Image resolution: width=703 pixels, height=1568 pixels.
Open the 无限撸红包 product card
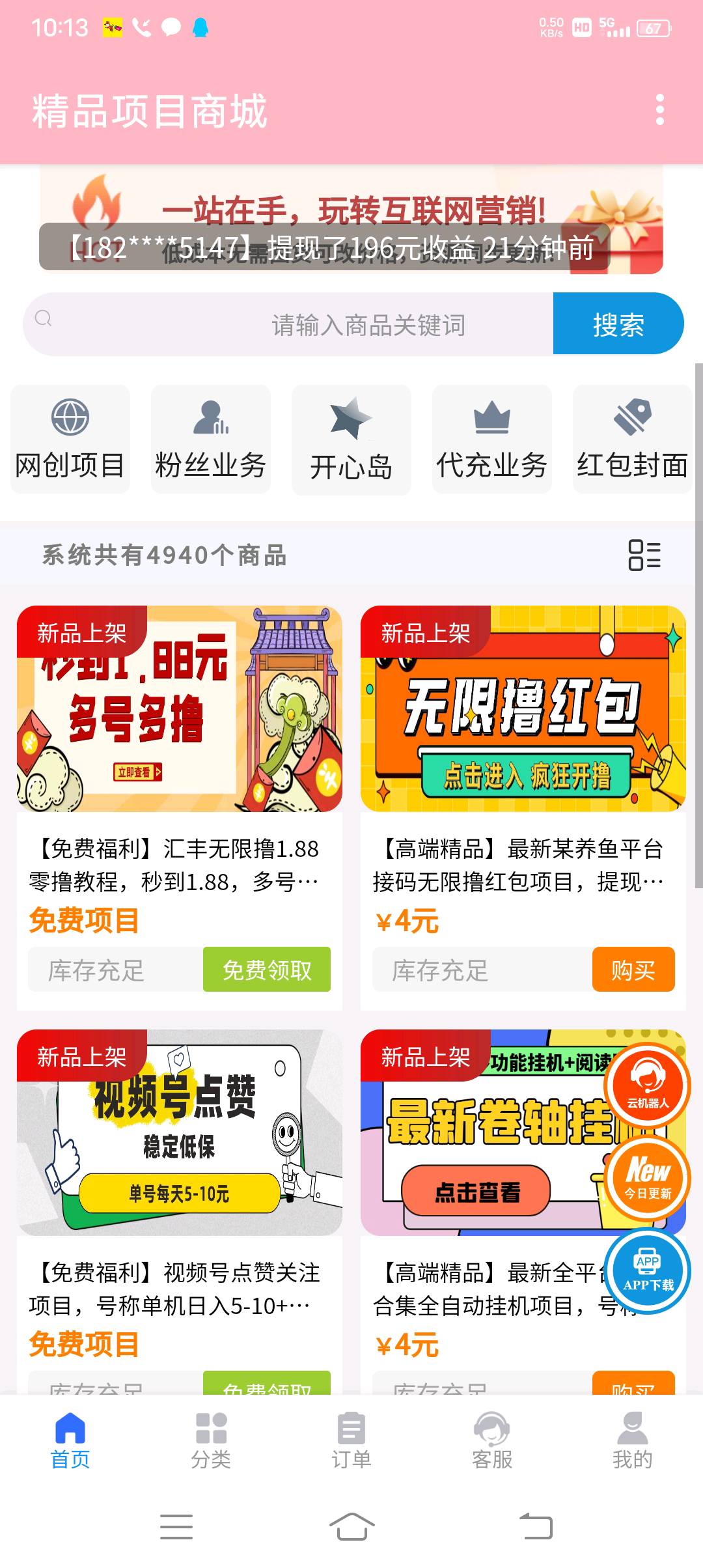[x=523, y=807]
